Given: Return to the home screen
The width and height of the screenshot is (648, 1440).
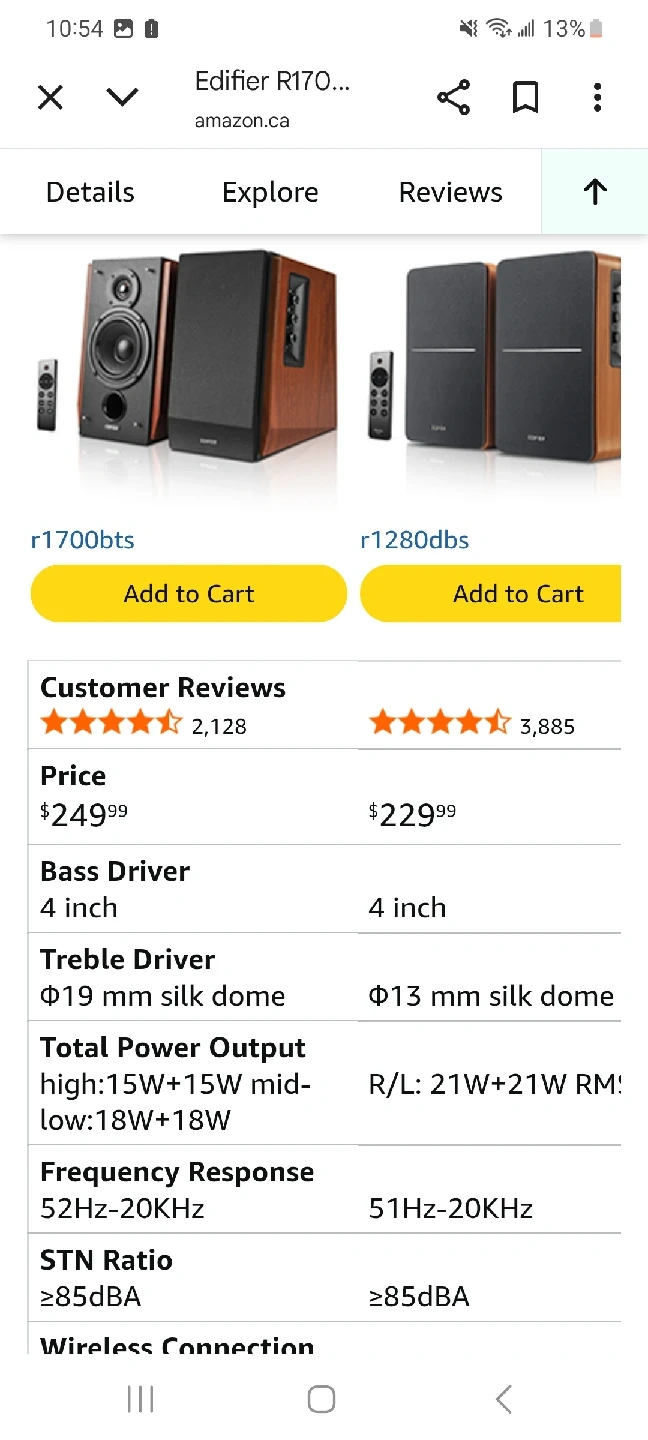Looking at the screenshot, I should tap(321, 1399).
